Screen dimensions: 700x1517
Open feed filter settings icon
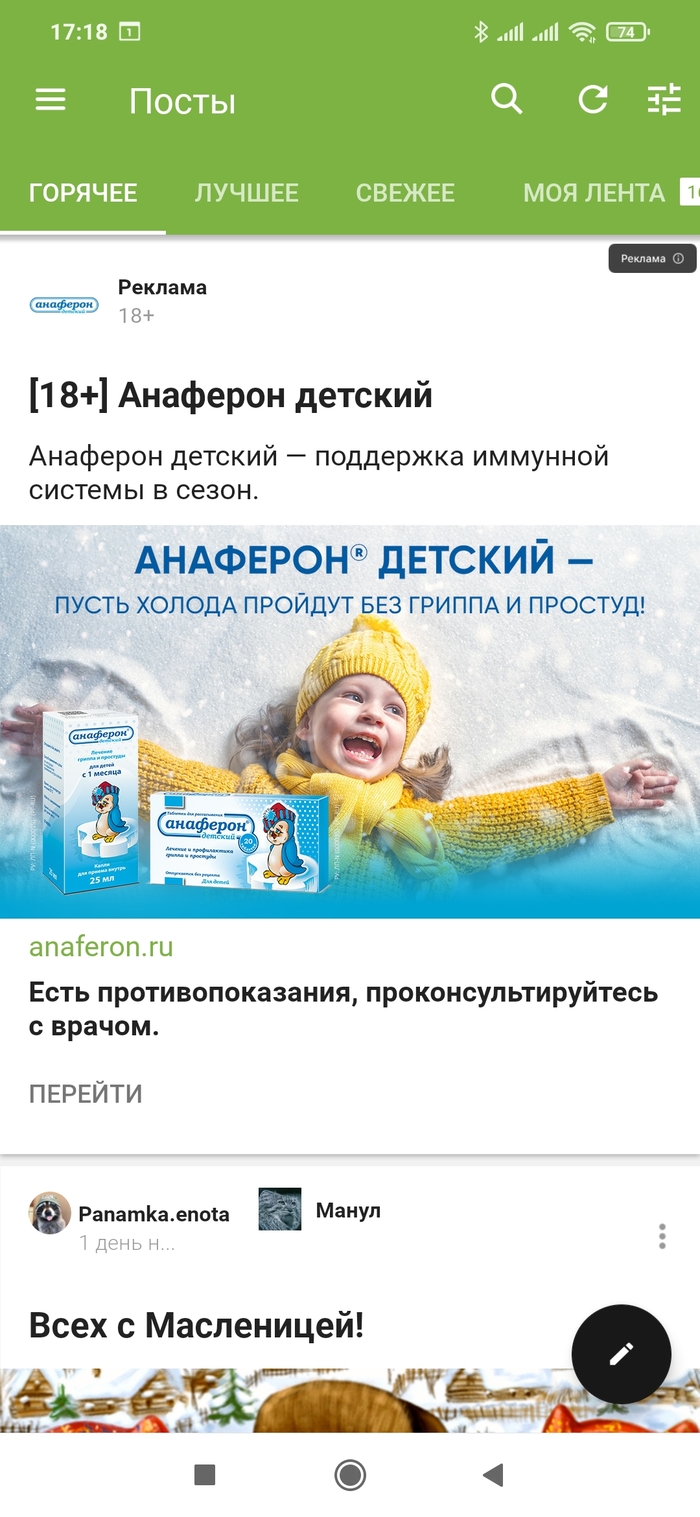[x=663, y=99]
